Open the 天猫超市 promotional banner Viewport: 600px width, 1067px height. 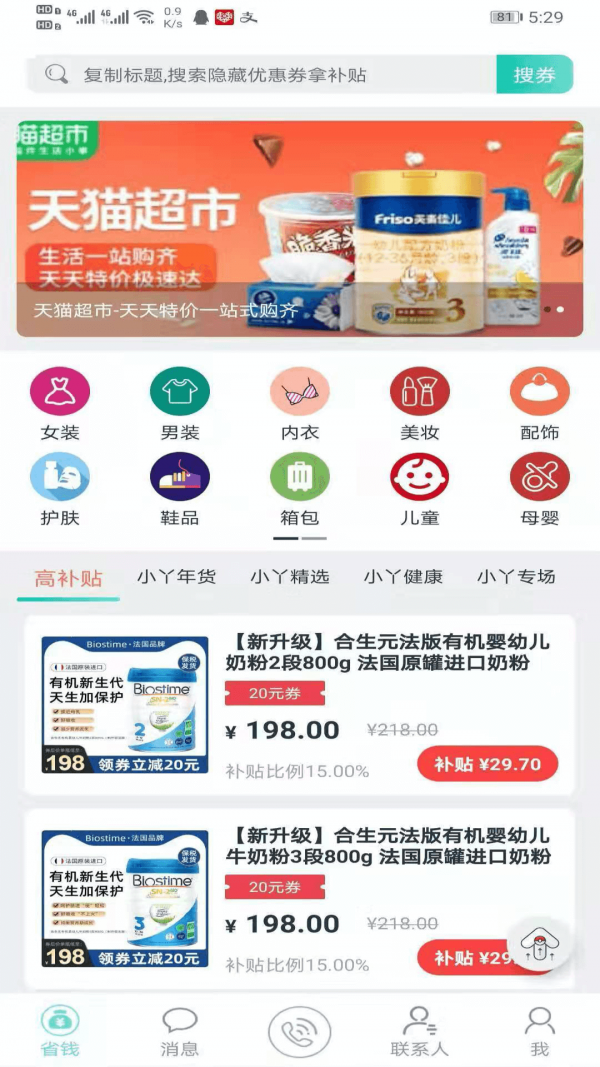(299, 229)
